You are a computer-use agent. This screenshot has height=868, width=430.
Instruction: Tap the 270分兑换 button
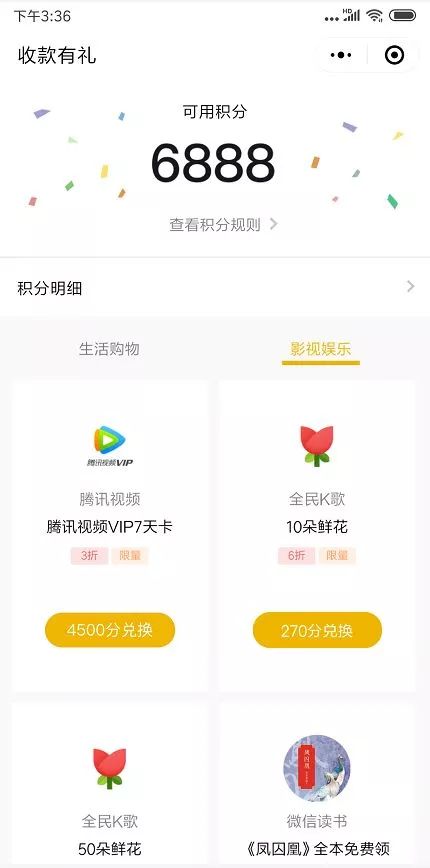pyautogui.click(x=317, y=630)
